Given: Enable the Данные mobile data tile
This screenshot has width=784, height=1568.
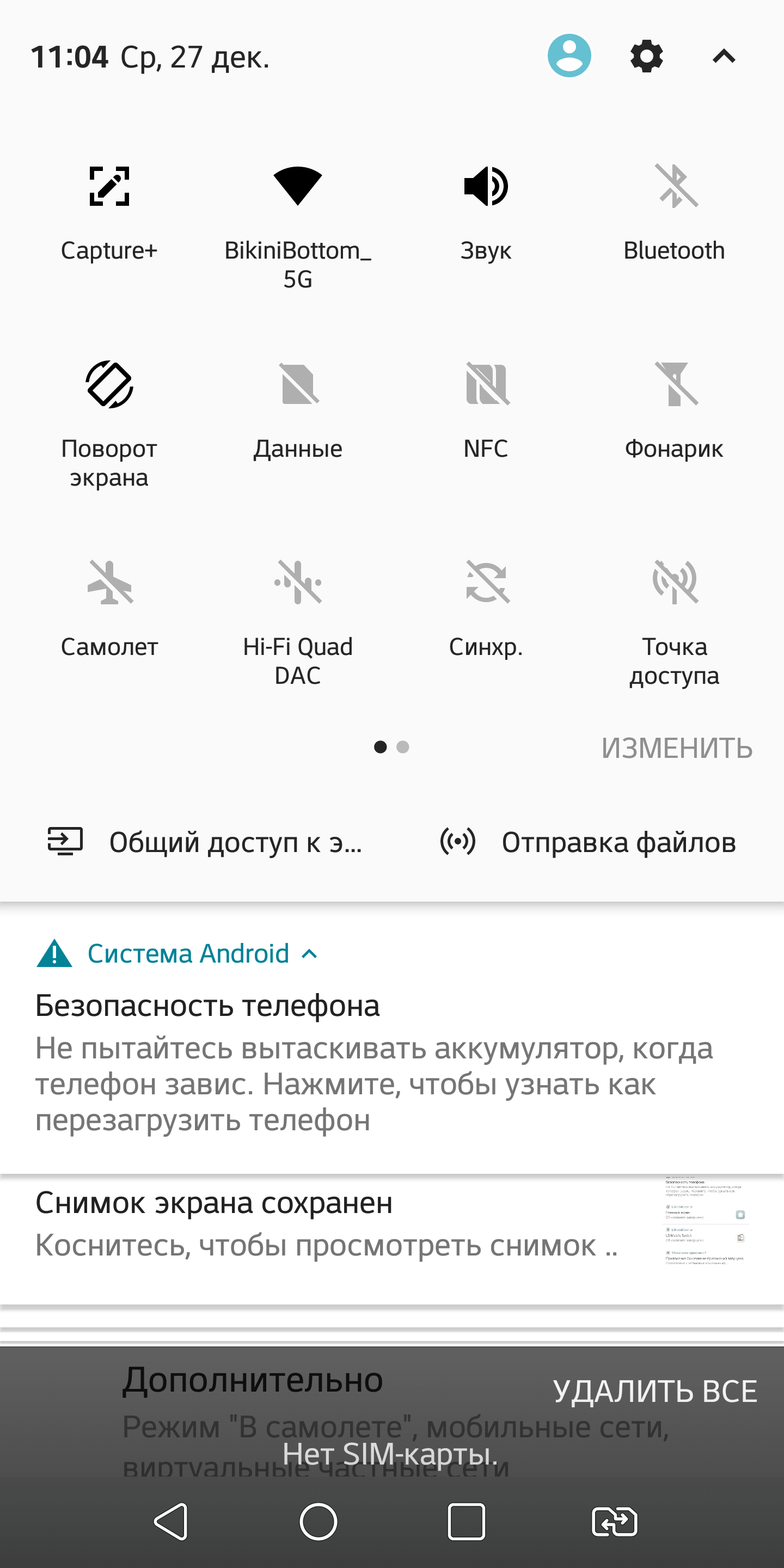Looking at the screenshot, I should pyautogui.click(x=298, y=385).
